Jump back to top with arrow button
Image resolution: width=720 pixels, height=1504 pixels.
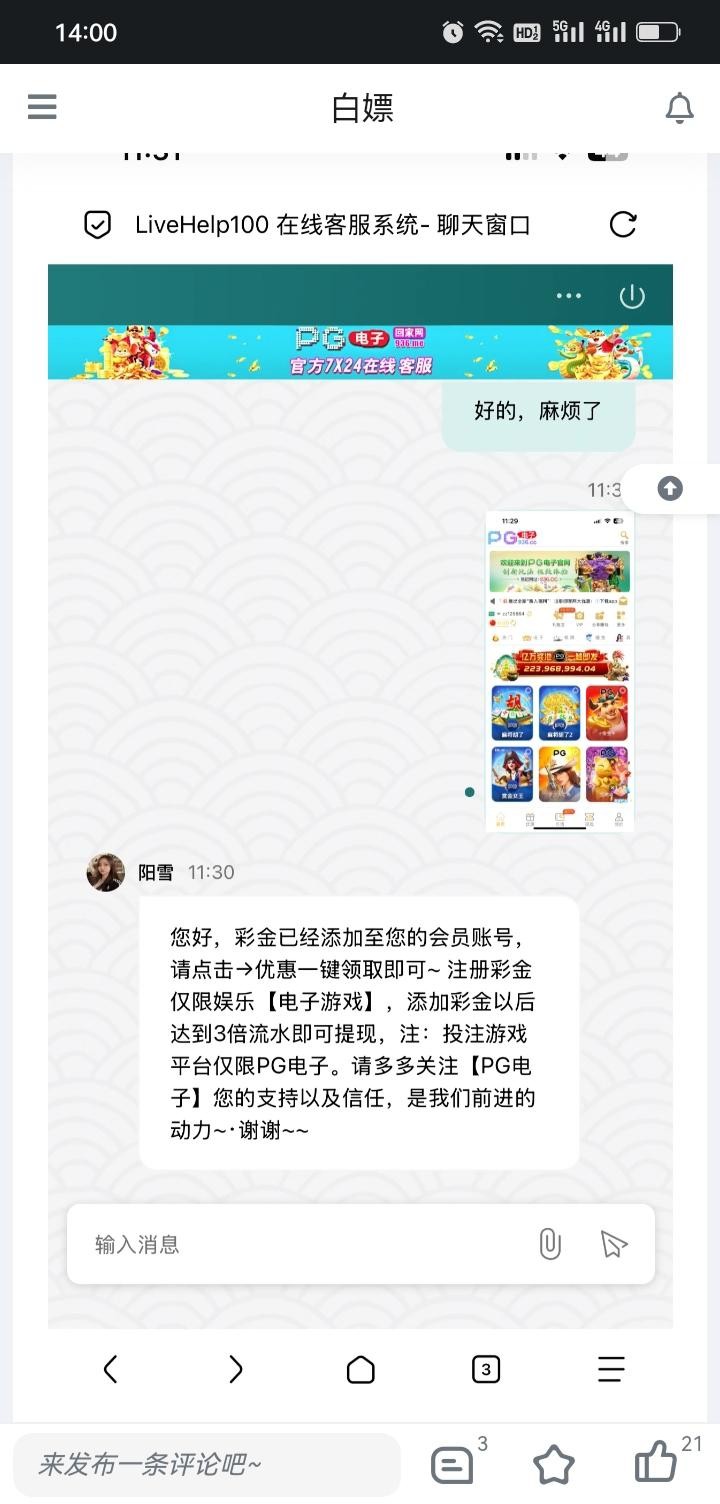click(670, 488)
